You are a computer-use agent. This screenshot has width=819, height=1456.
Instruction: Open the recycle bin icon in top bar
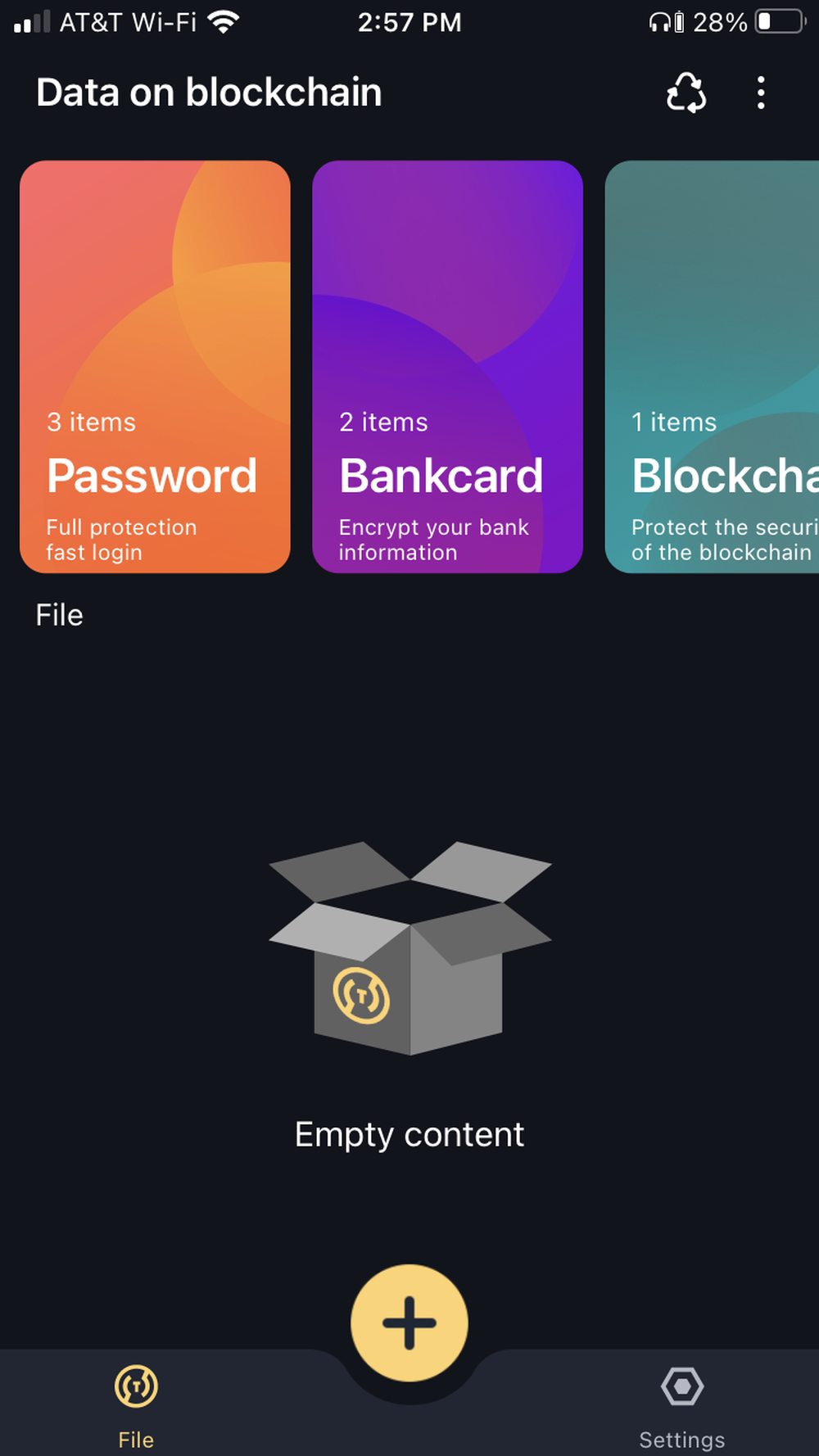pyautogui.click(x=686, y=93)
